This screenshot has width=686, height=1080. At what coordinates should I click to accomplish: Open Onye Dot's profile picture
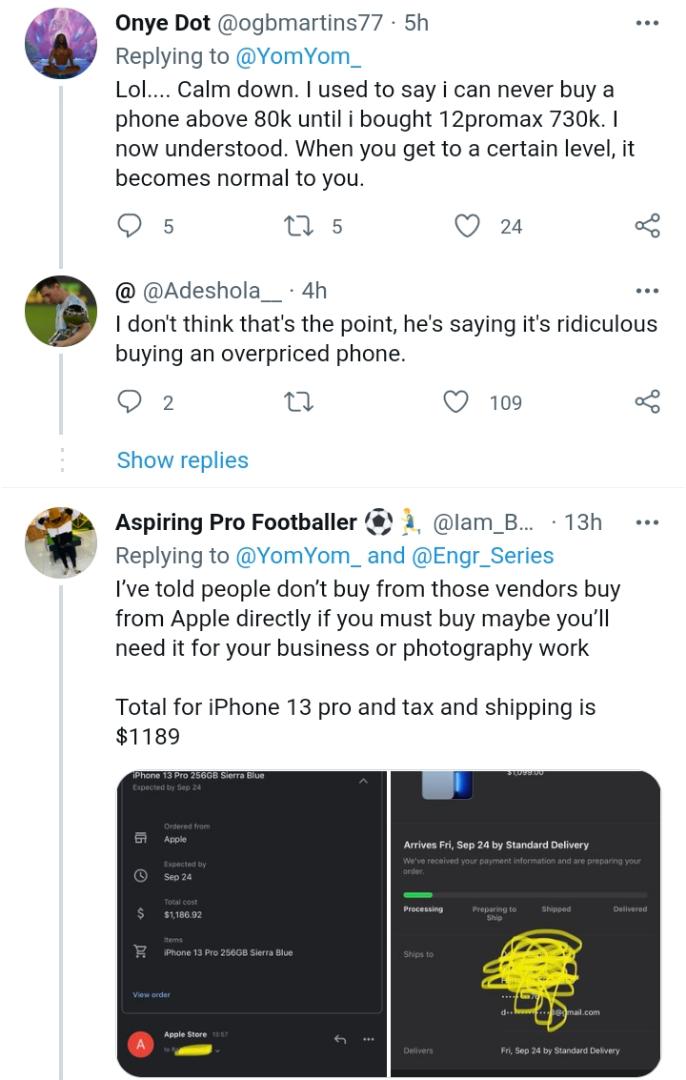[61, 43]
